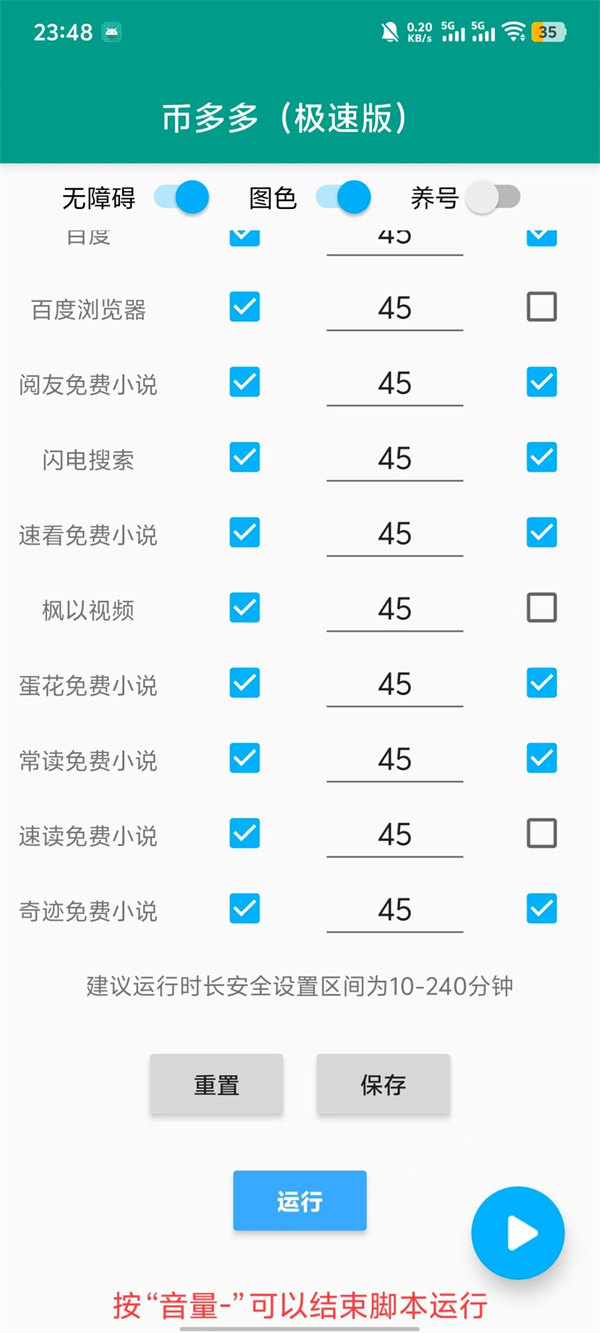Screen dimensions: 600x1333
Task: Turn off the 无障碍 switch
Action: pyautogui.click(x=181, y=197)
